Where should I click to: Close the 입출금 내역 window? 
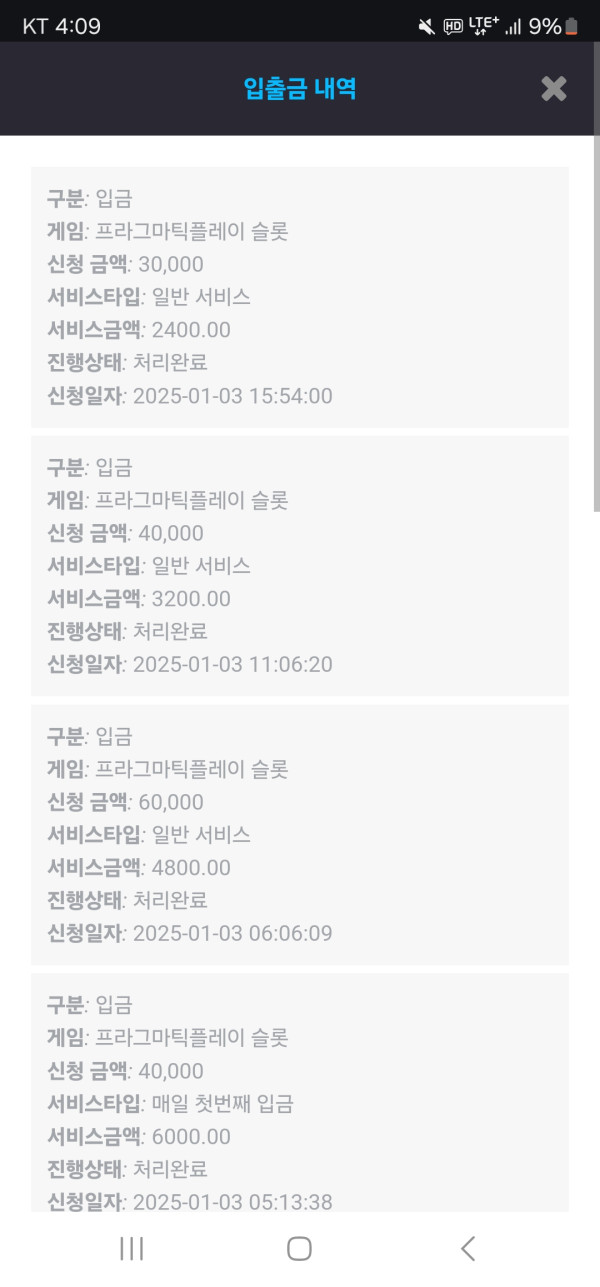point(553,89)
